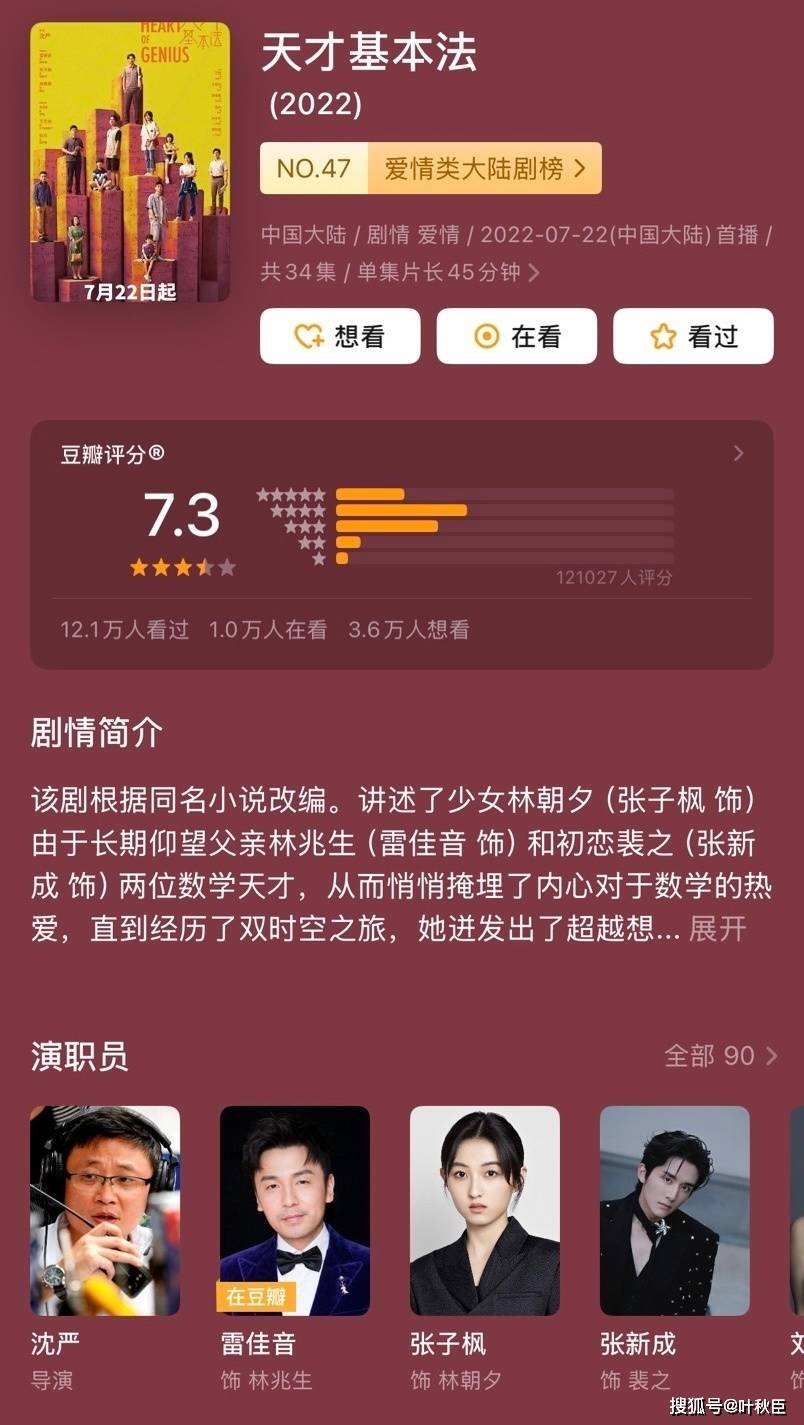Open the drama poster image
The width and height of the screenshot is (804, 1425).
[x=130, y=162]
